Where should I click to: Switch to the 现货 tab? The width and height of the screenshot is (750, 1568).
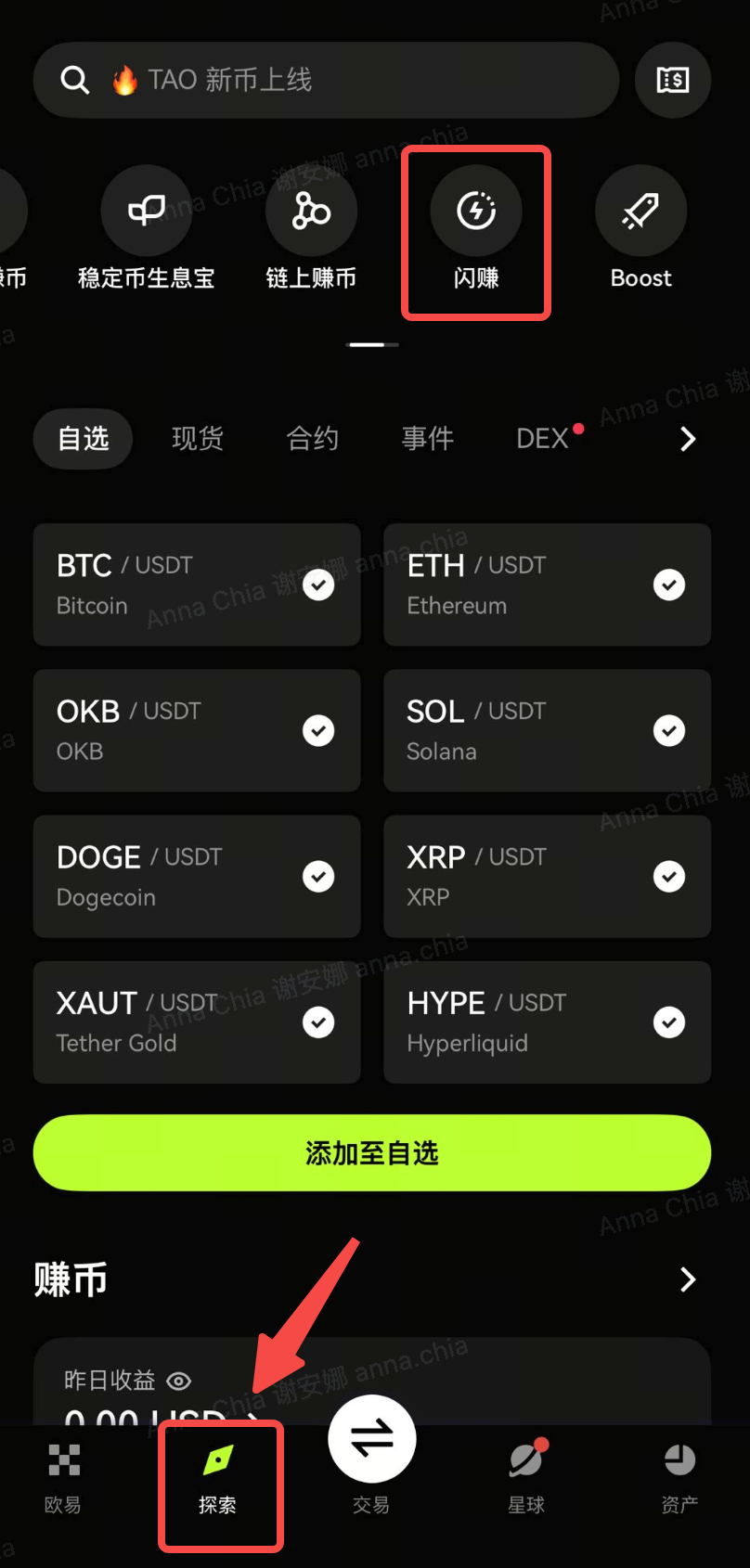[x=198, y=439]
